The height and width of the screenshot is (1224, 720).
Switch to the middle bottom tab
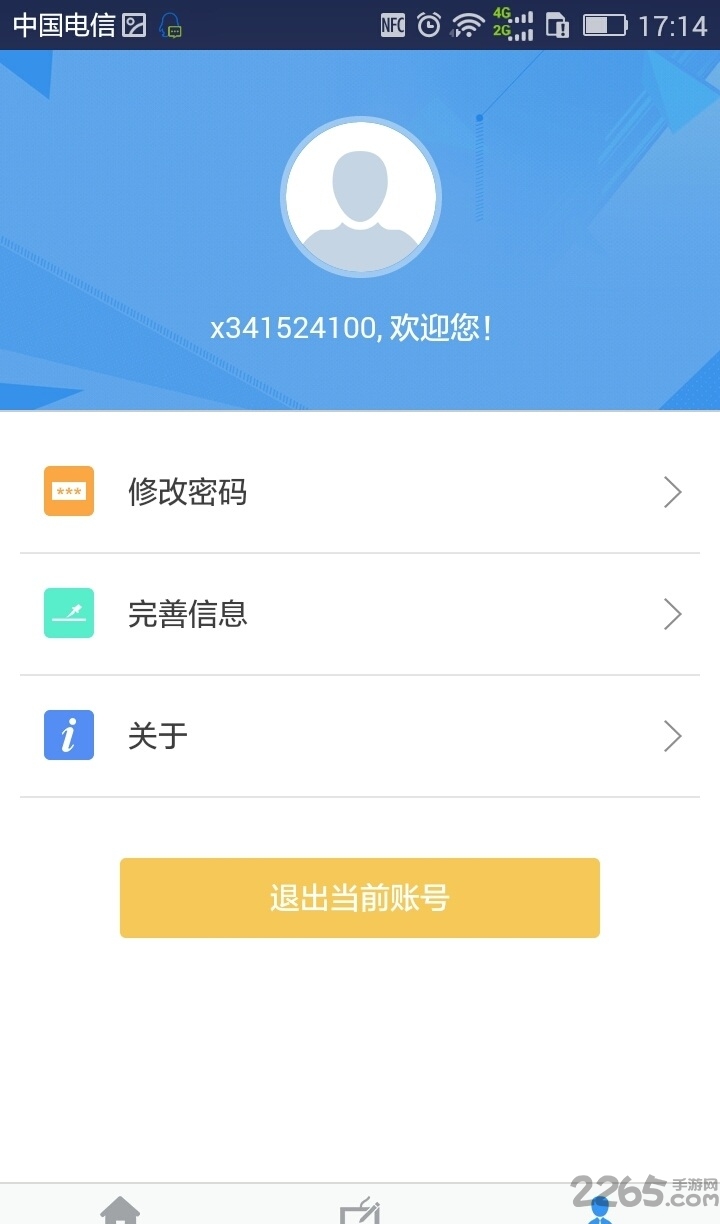[360, 1208]
